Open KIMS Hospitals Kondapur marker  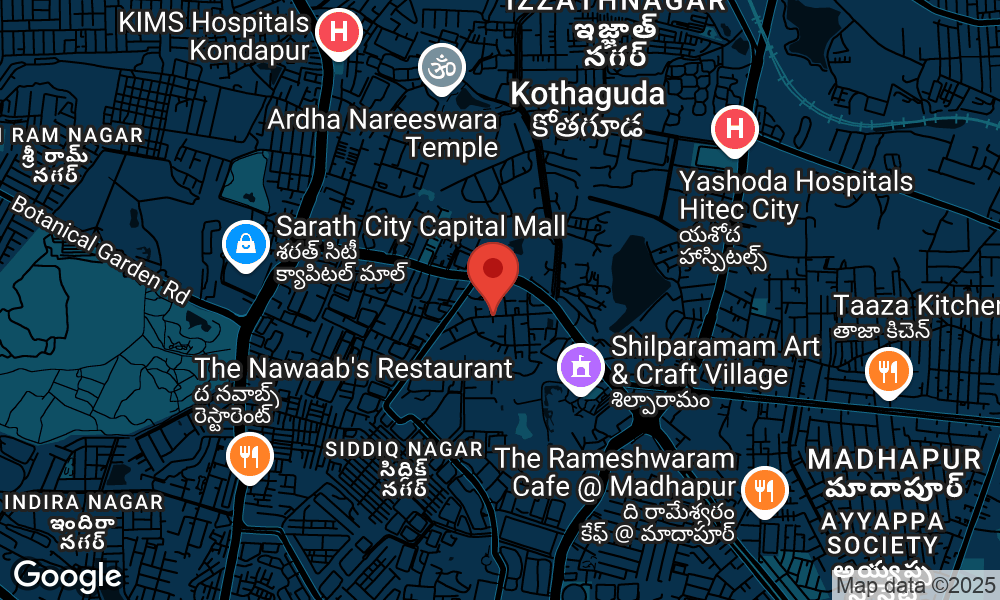[339, 33]
